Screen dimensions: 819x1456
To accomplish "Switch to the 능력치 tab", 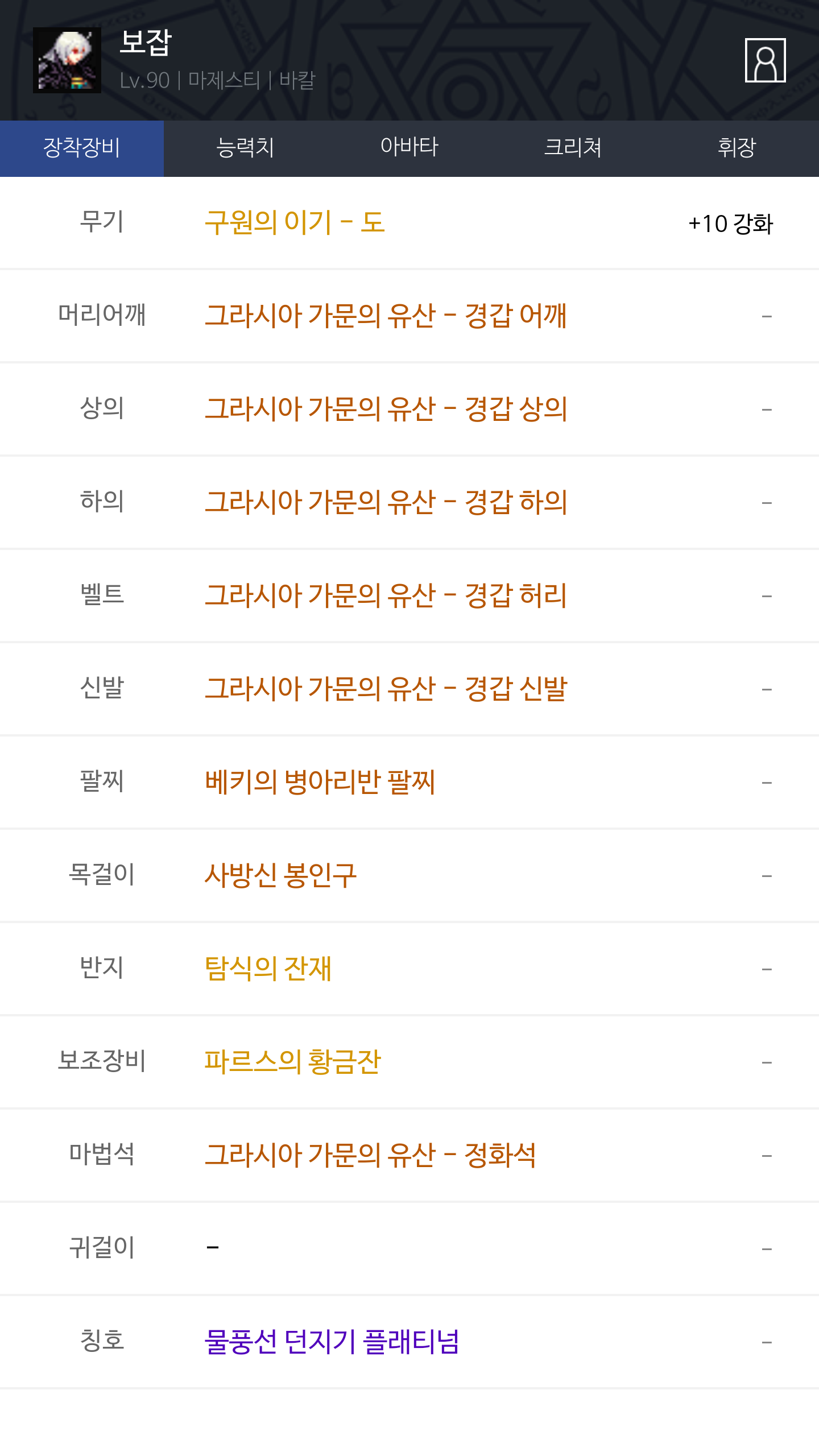I will (x=246, y=148).
